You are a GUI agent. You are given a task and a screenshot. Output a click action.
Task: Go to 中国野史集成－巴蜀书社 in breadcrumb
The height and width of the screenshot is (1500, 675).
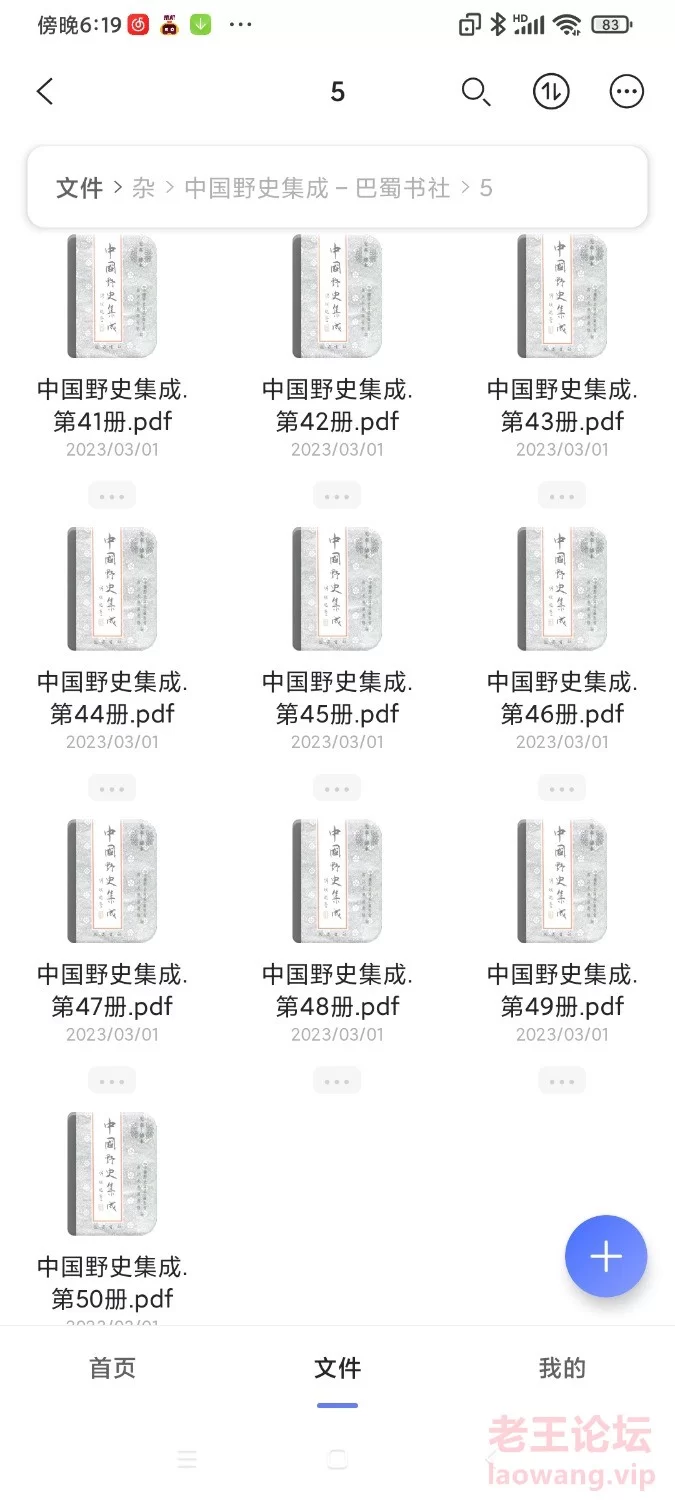pos(318,188)
